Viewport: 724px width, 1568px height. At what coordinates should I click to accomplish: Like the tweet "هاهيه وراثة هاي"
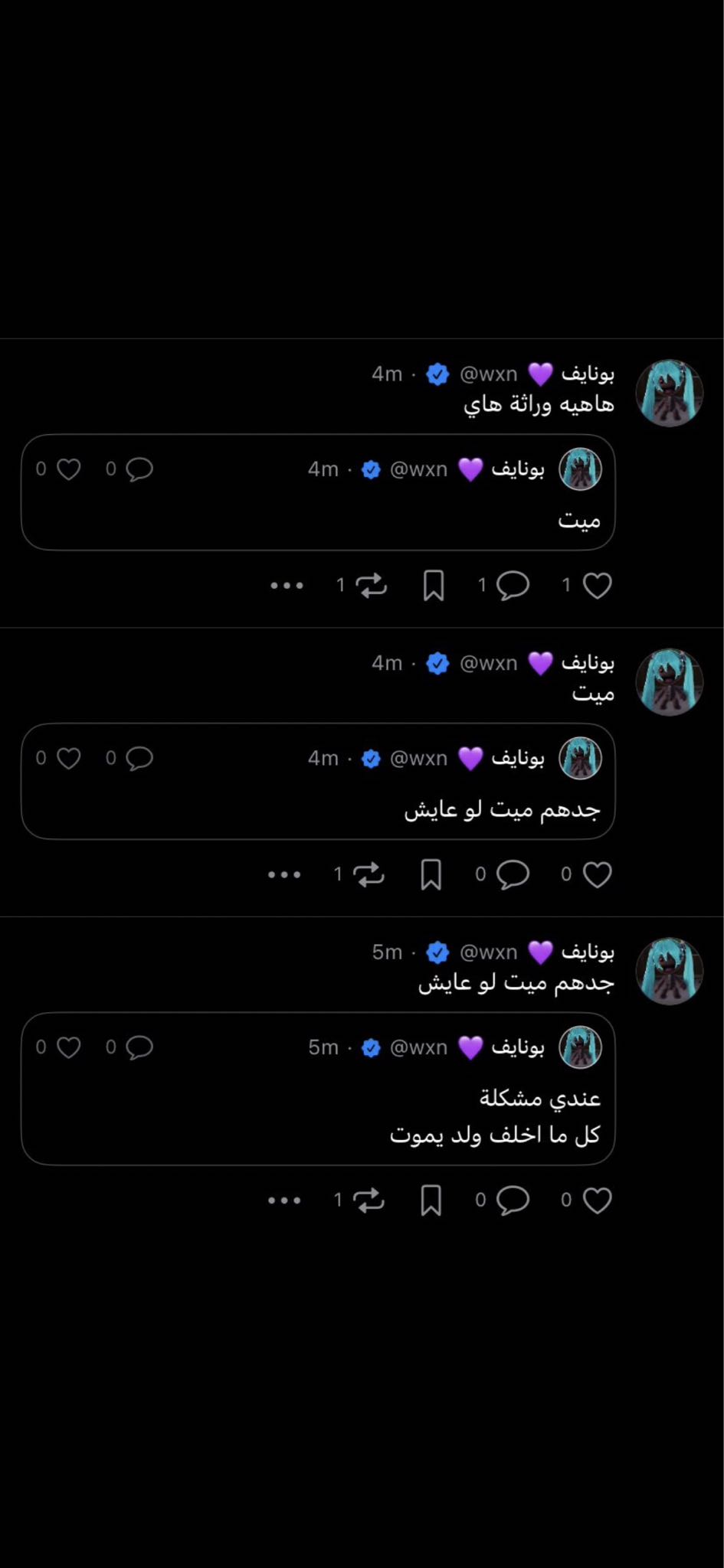(597, 586)
